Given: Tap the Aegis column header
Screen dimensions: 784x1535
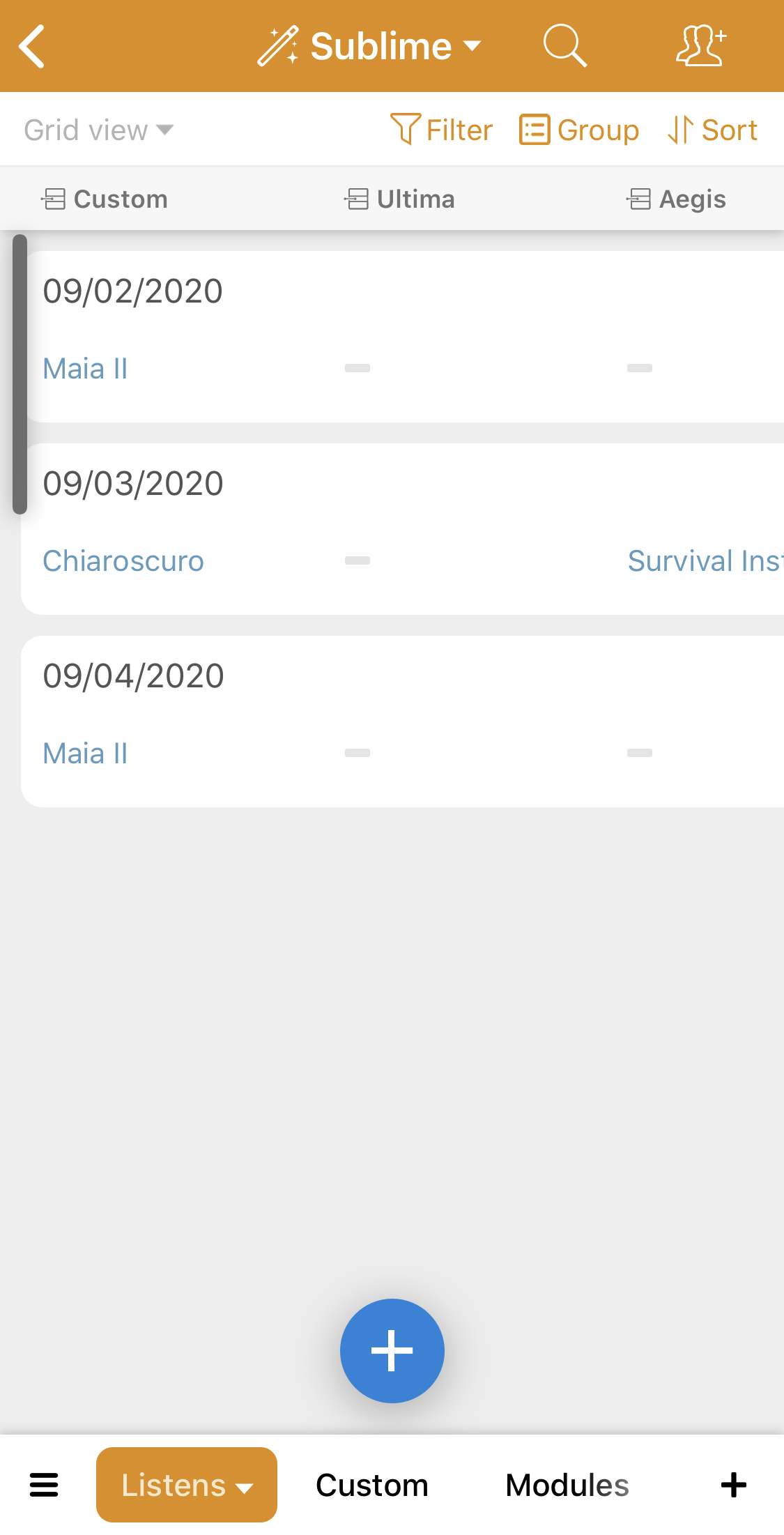Looking at the screenshot, I should pos(676,199).
